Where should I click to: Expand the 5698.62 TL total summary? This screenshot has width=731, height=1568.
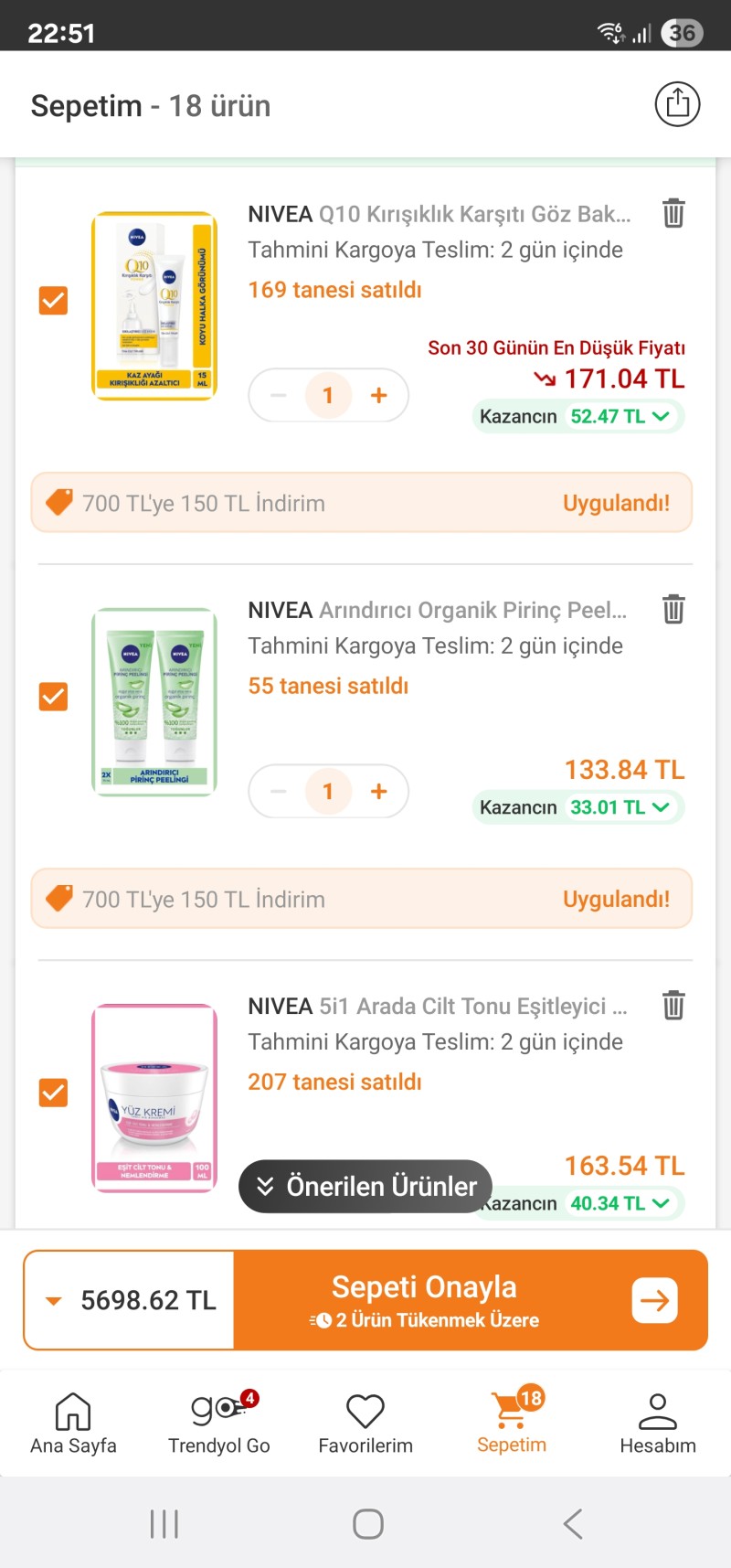pos(130,1300)
